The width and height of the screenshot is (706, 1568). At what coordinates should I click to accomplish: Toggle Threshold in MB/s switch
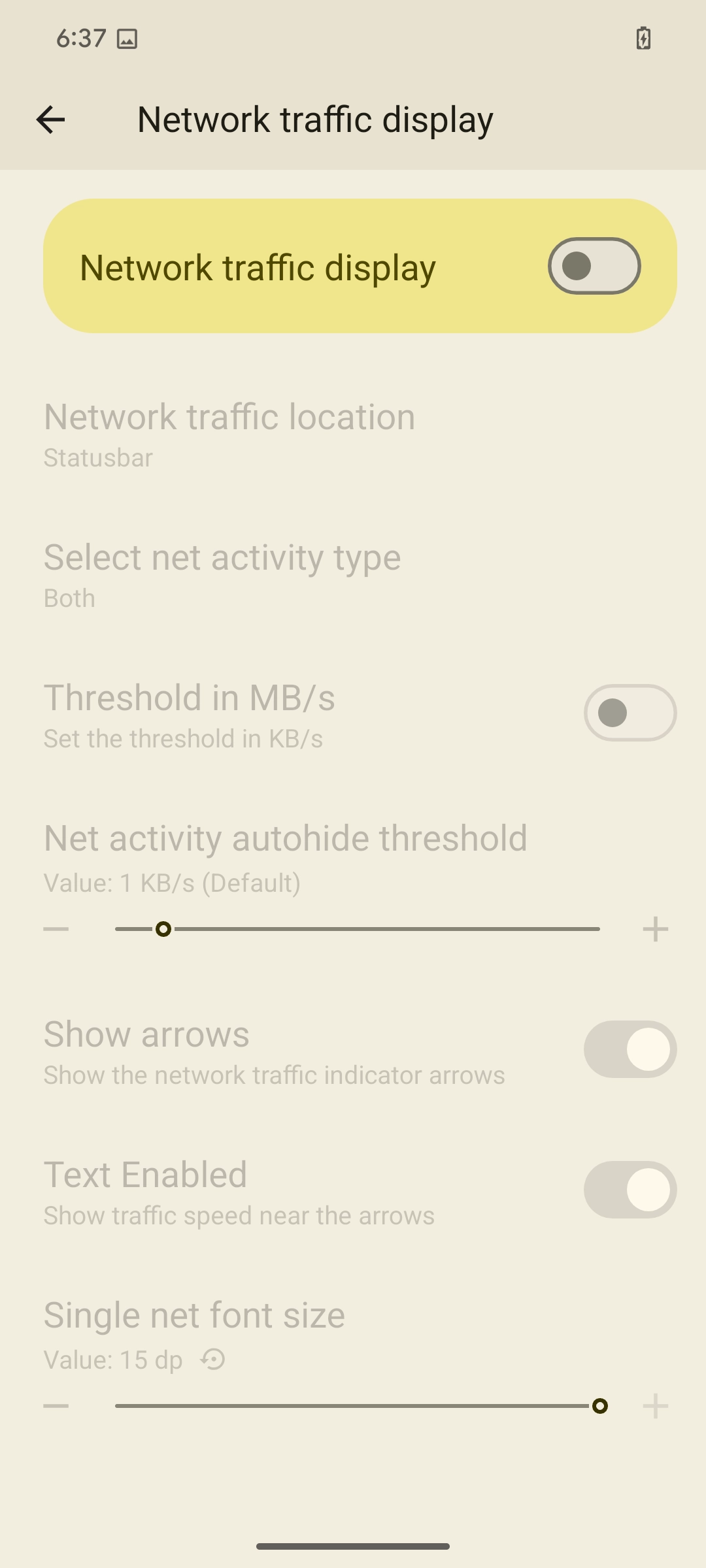point(630,713)
